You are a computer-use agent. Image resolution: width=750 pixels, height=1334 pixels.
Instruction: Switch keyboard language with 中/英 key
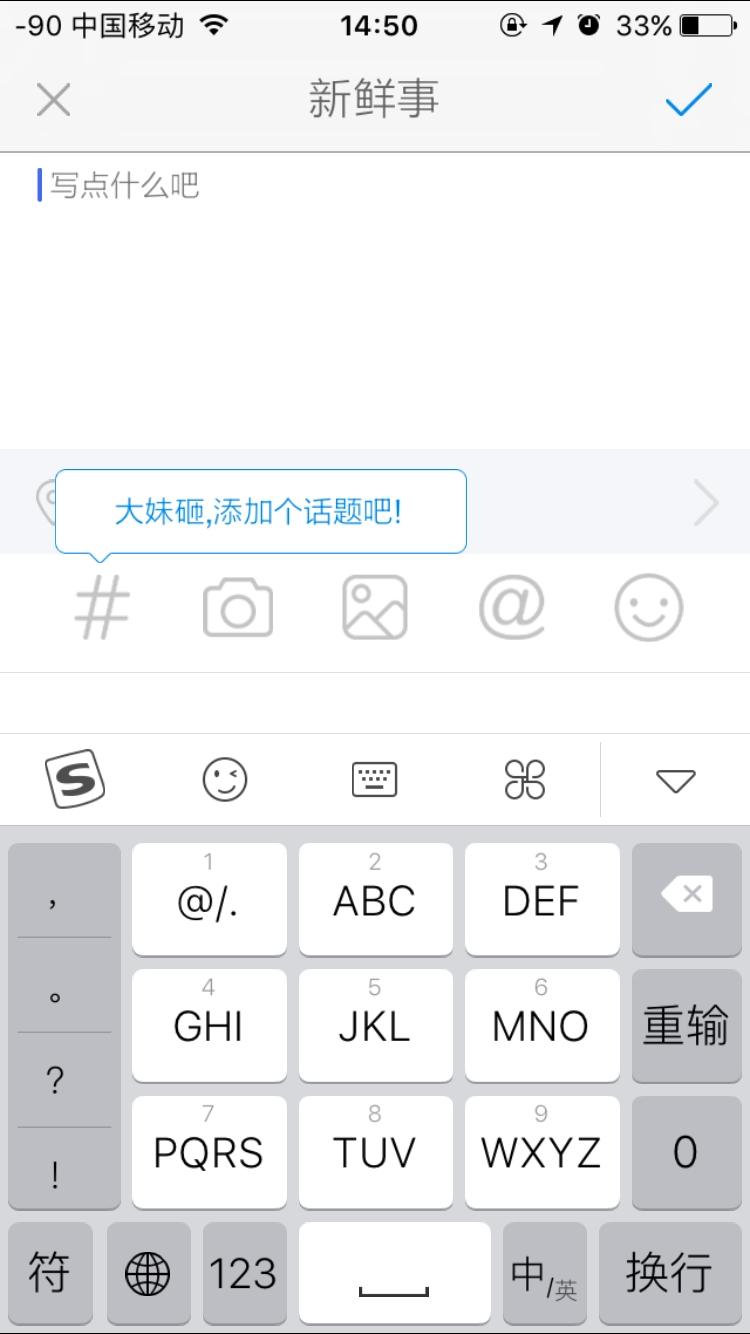(x=544, y=1273)
